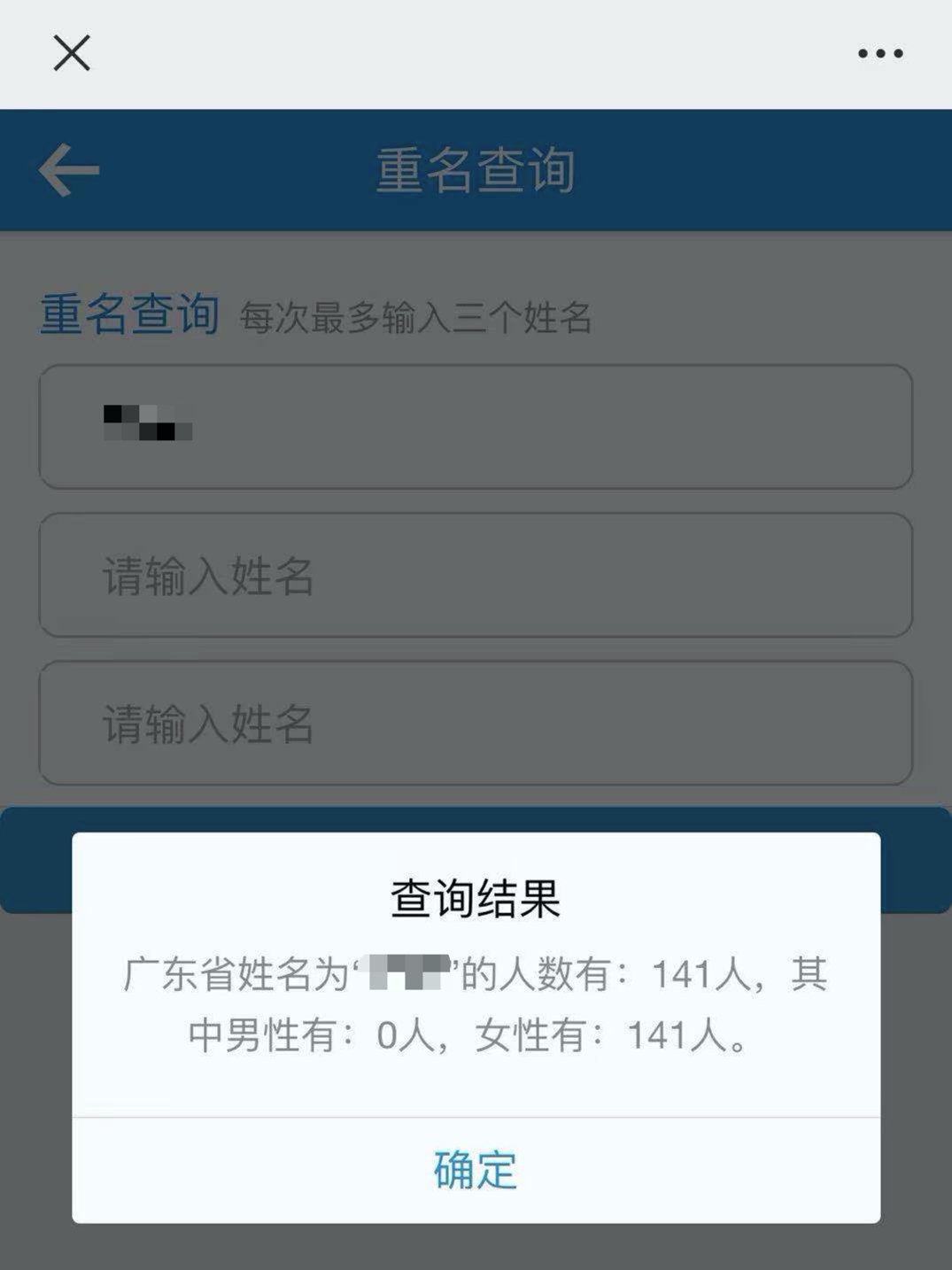952x1270 pixels.
Task: Tap the second 请输入姓名 field
Action: (x=476, y=576)
